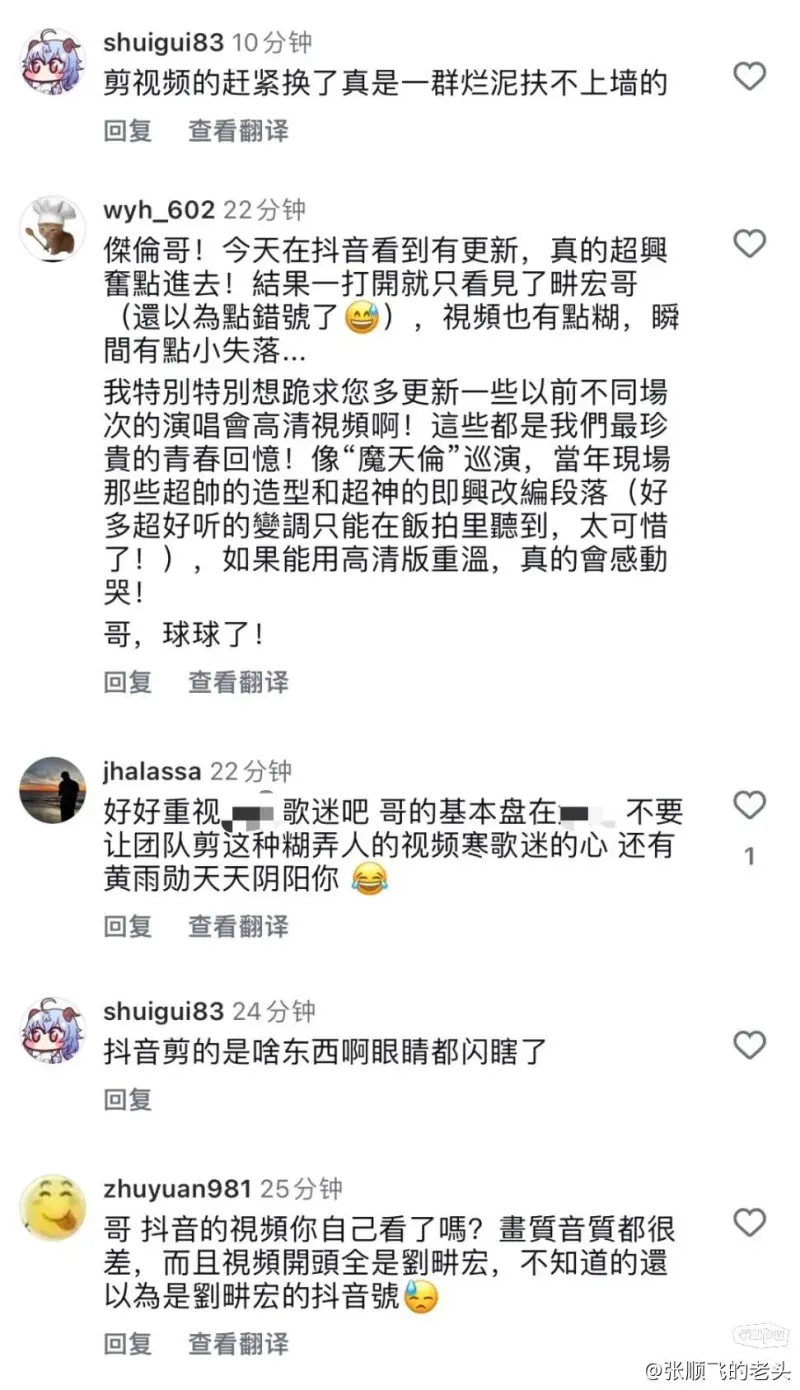This screenshot has height=1390, width=800.
Task: Like jhalassa's comment
Action: click(749, 805)
